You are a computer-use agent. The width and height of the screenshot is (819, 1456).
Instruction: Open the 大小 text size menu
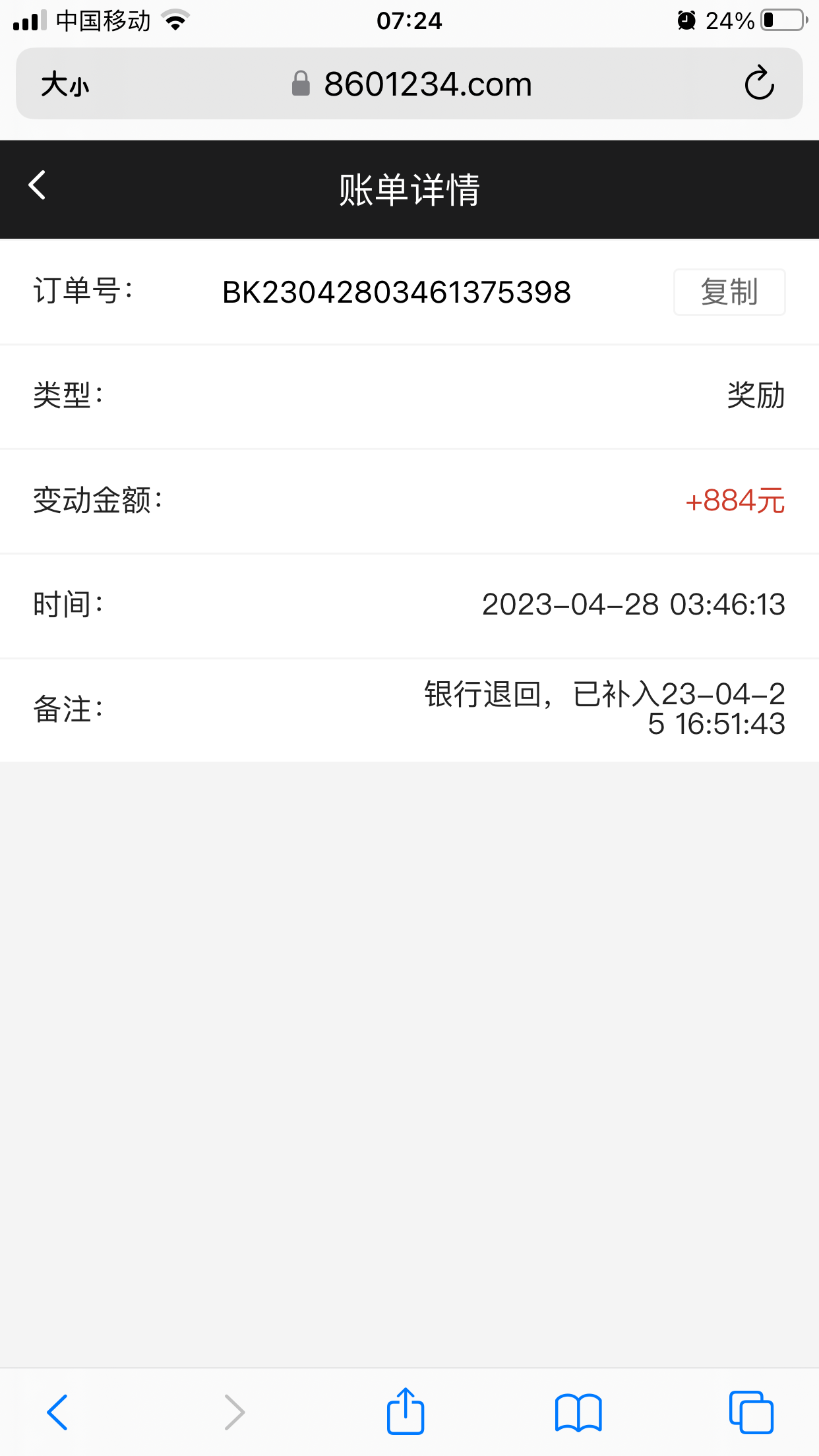[x=65, y=84]
